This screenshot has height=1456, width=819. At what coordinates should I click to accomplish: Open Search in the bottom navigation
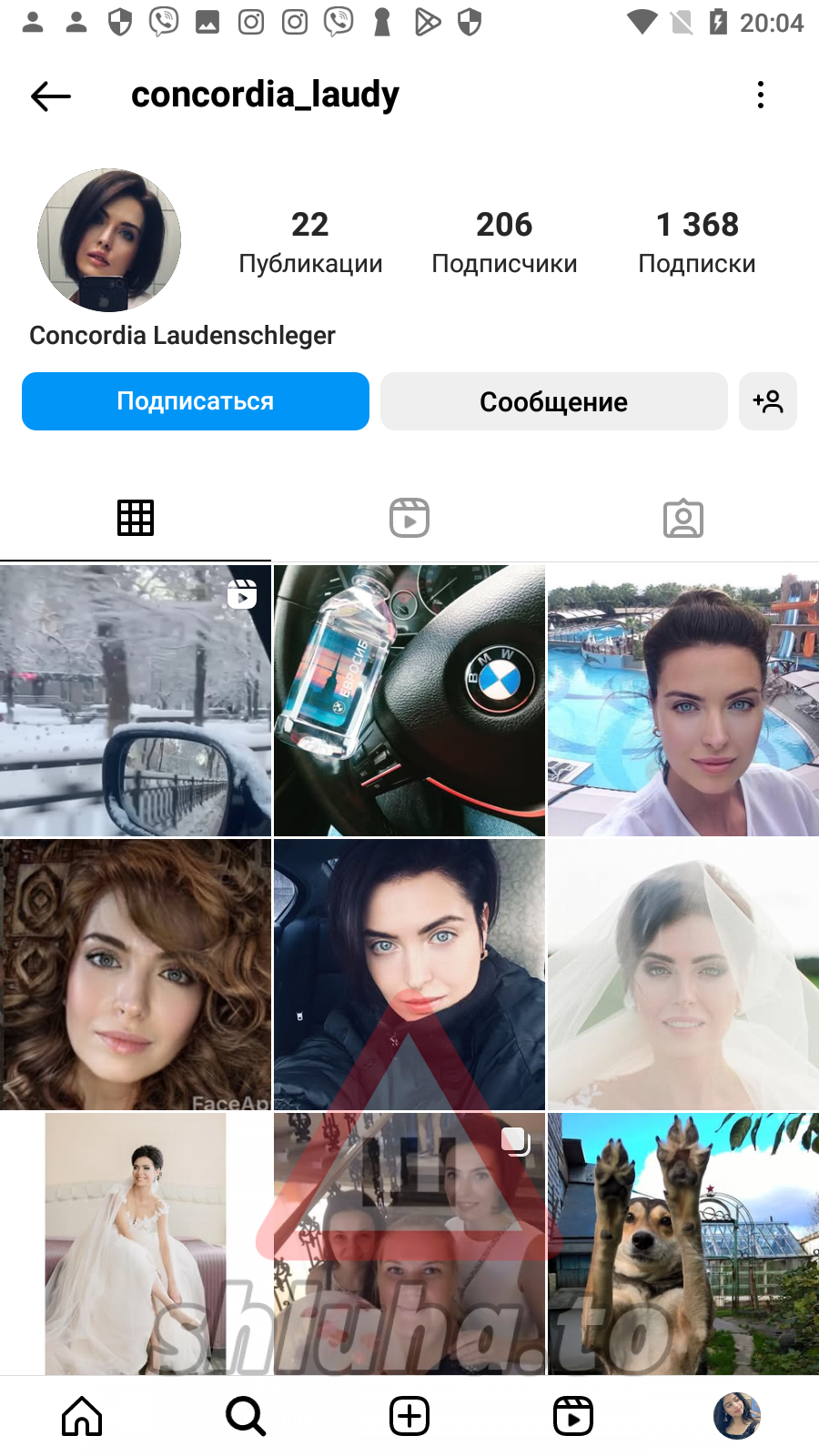tap(246, 1417)
